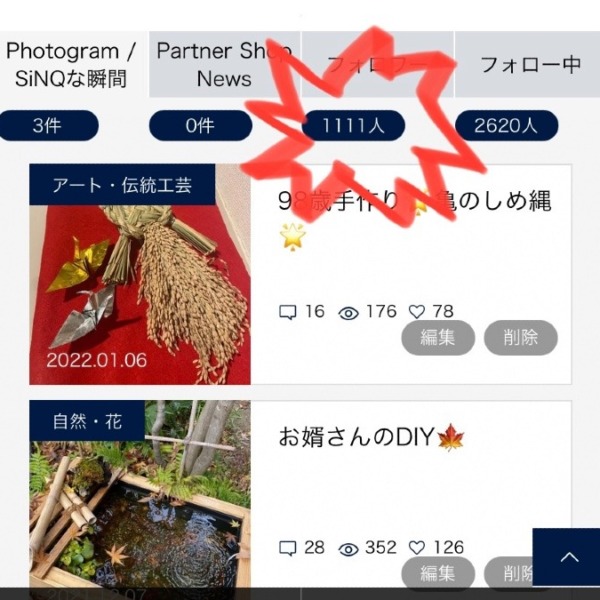The height and width of the screenshot is (600, 600).
Task: Switch to the フォロー中 tab
Action: (x=529, y=65)
